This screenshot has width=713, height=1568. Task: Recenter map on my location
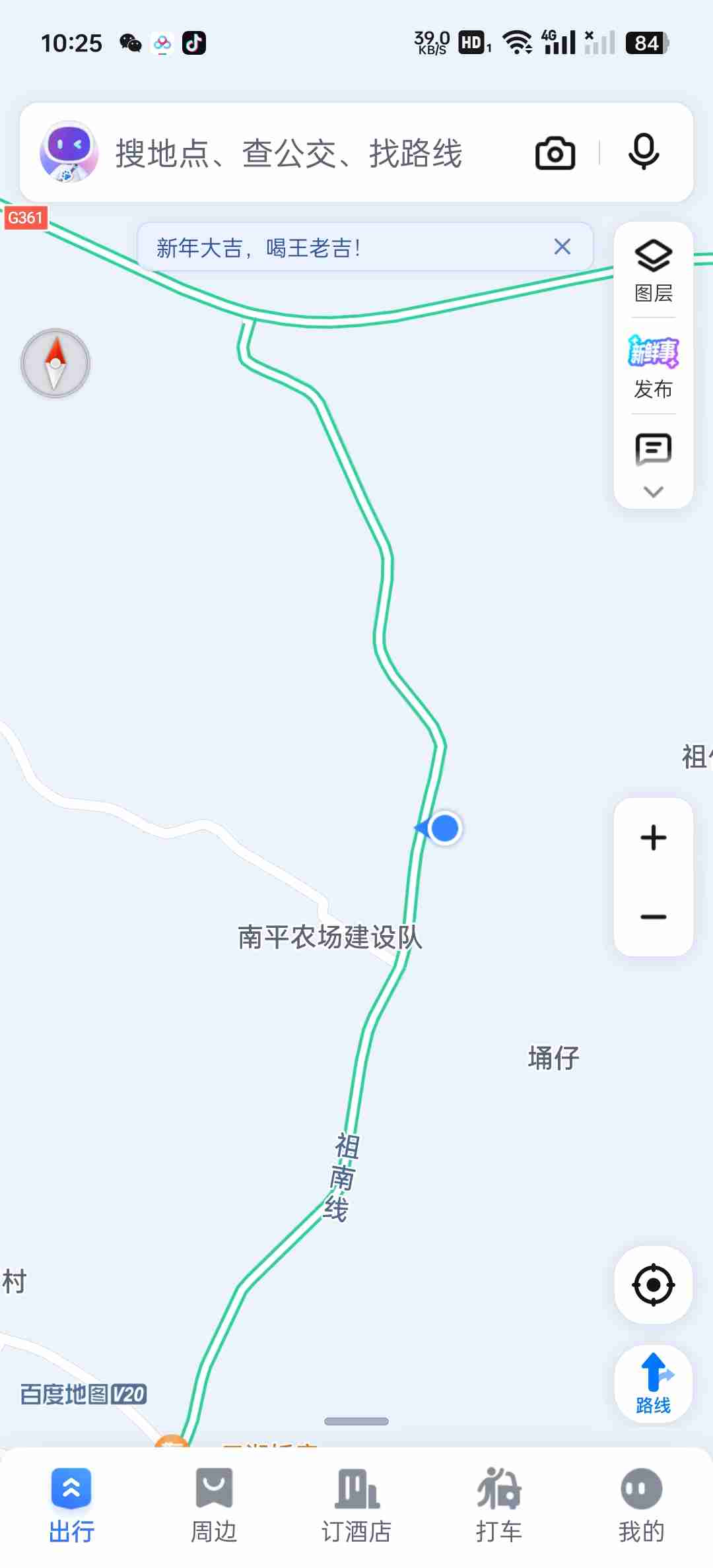click(653, 1285)
